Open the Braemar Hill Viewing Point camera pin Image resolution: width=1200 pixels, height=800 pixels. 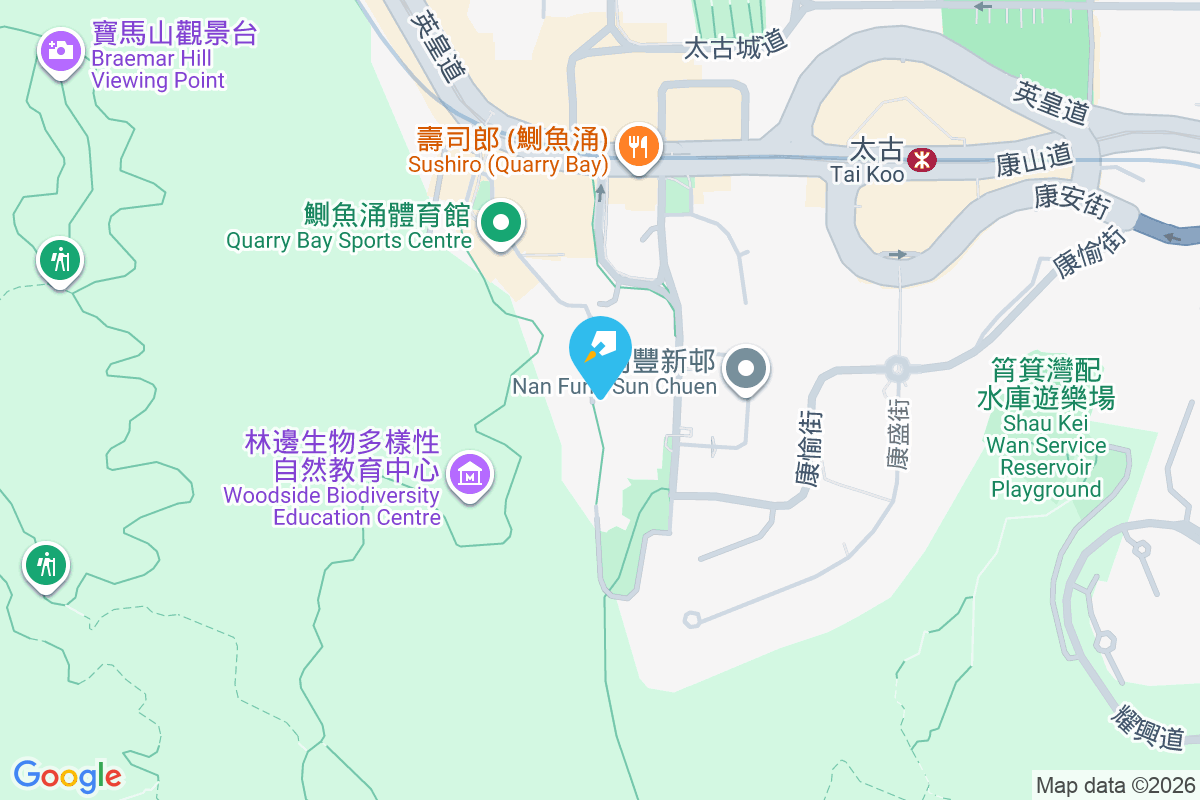[x=61, y=50]
